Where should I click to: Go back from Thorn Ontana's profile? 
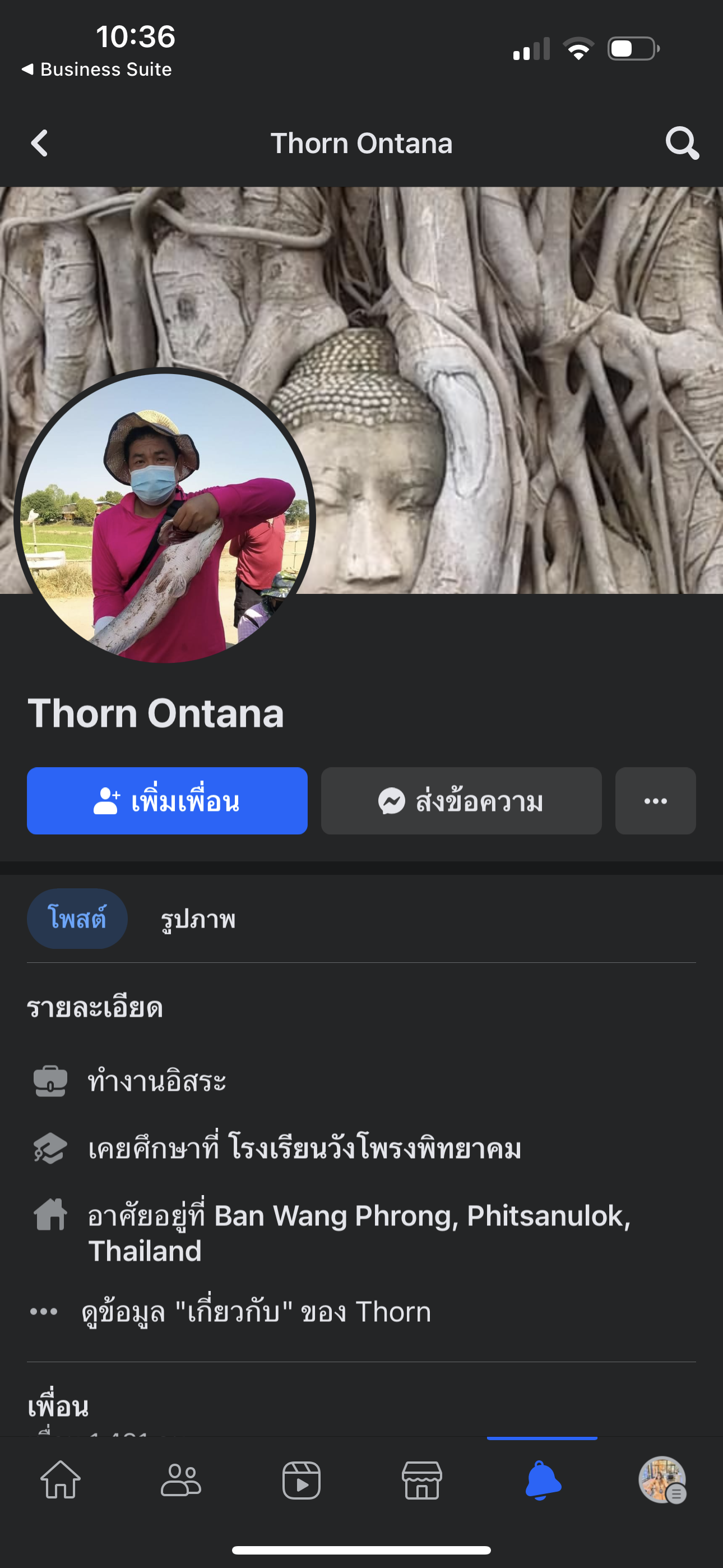pos(40,144)
